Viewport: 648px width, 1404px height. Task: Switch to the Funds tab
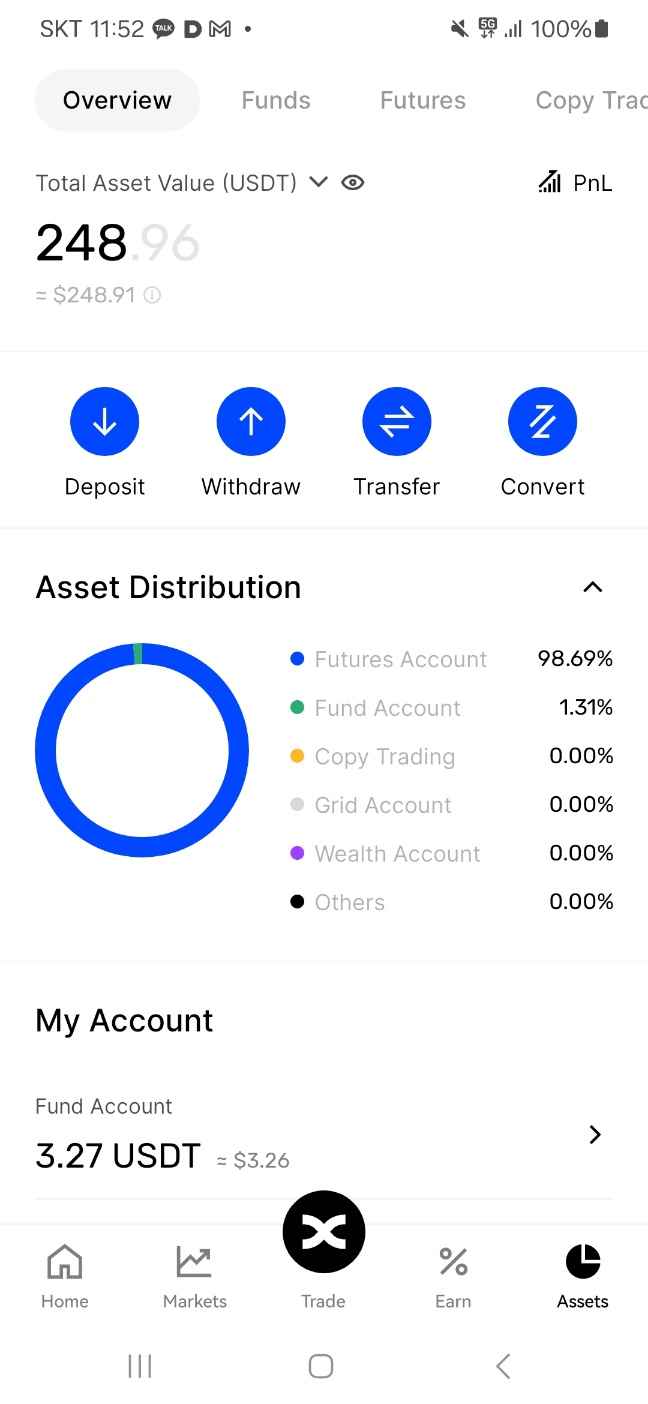point(276,100)
